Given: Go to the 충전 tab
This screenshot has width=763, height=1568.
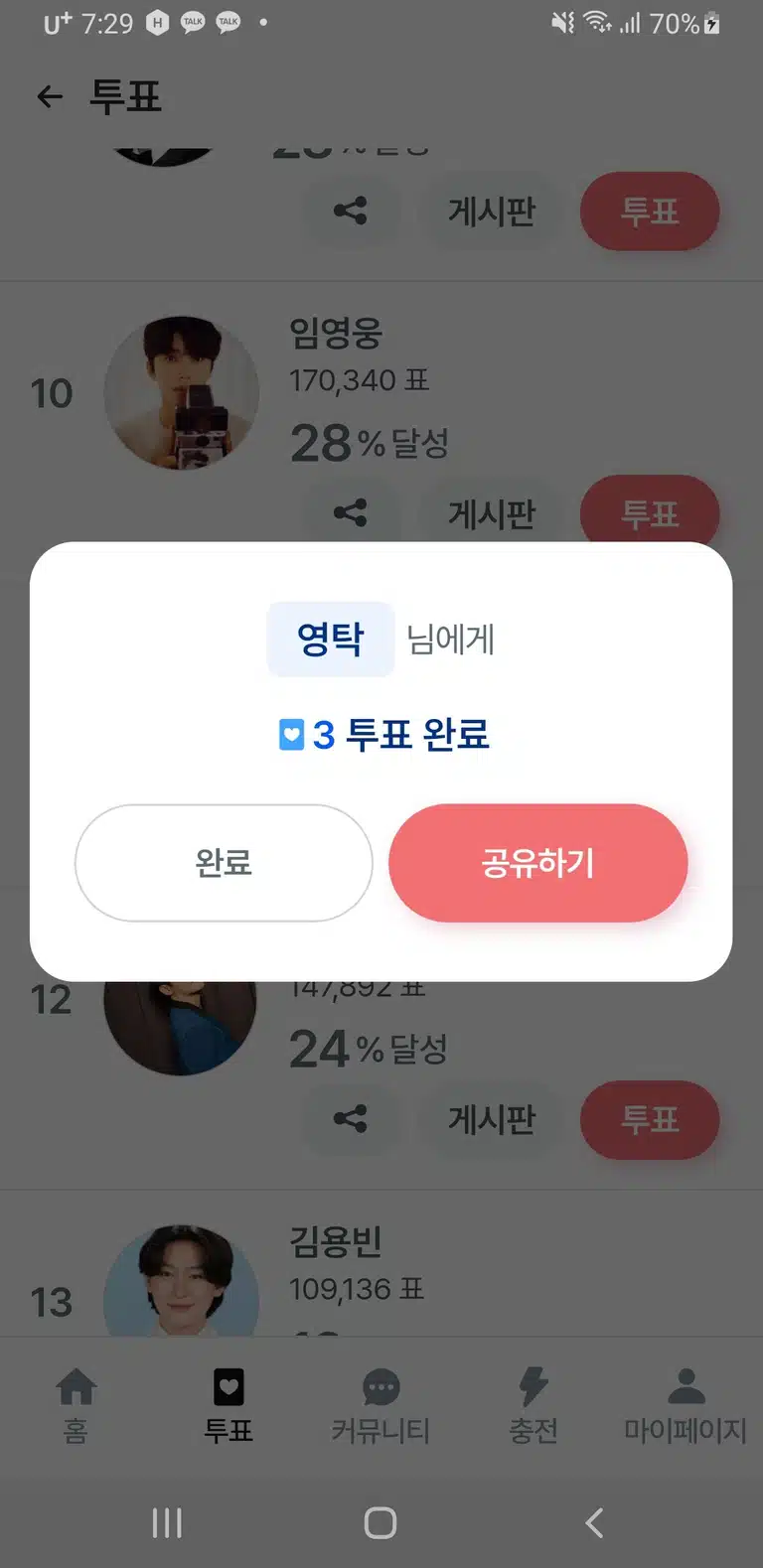Looking at the screenshot, I should pyautogui.click(x=534, y=1405).
